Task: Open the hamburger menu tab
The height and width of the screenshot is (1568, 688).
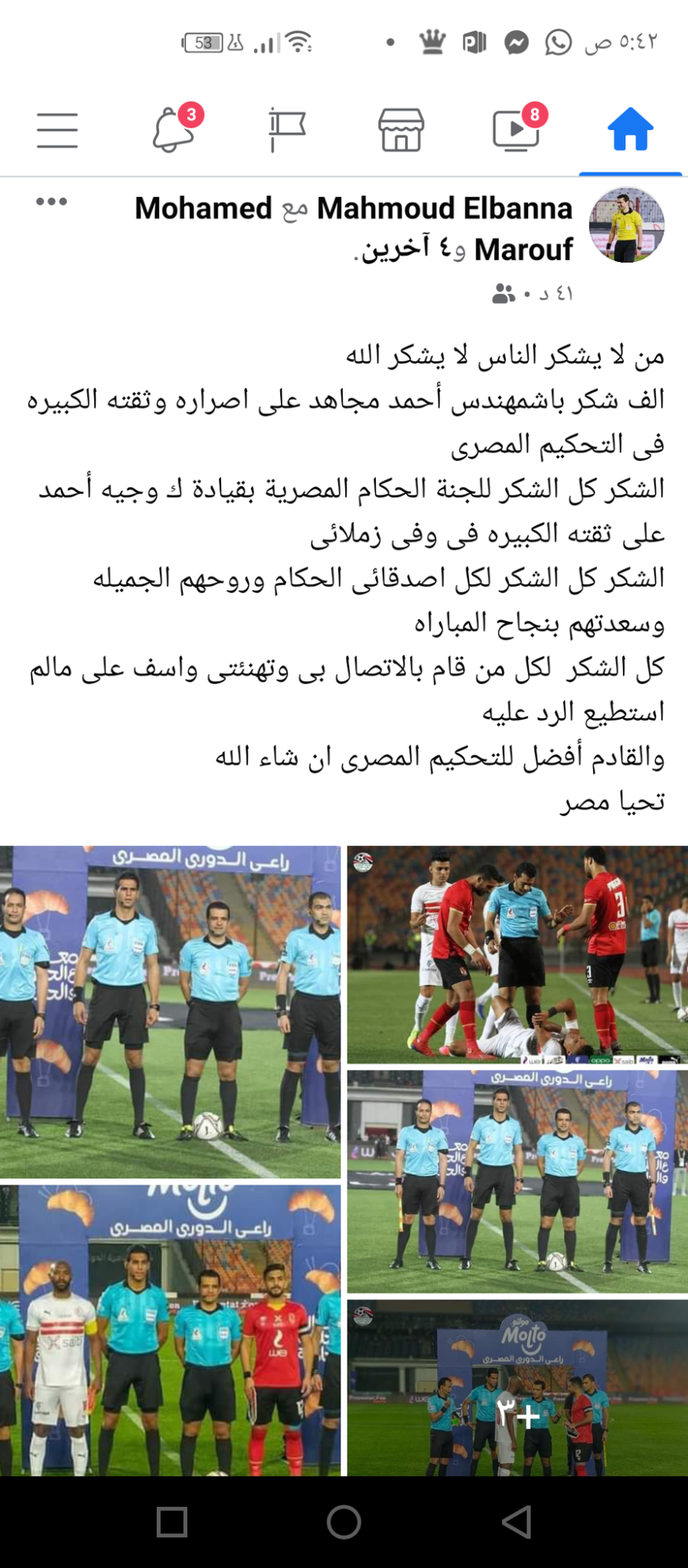Action: point(57,130)
